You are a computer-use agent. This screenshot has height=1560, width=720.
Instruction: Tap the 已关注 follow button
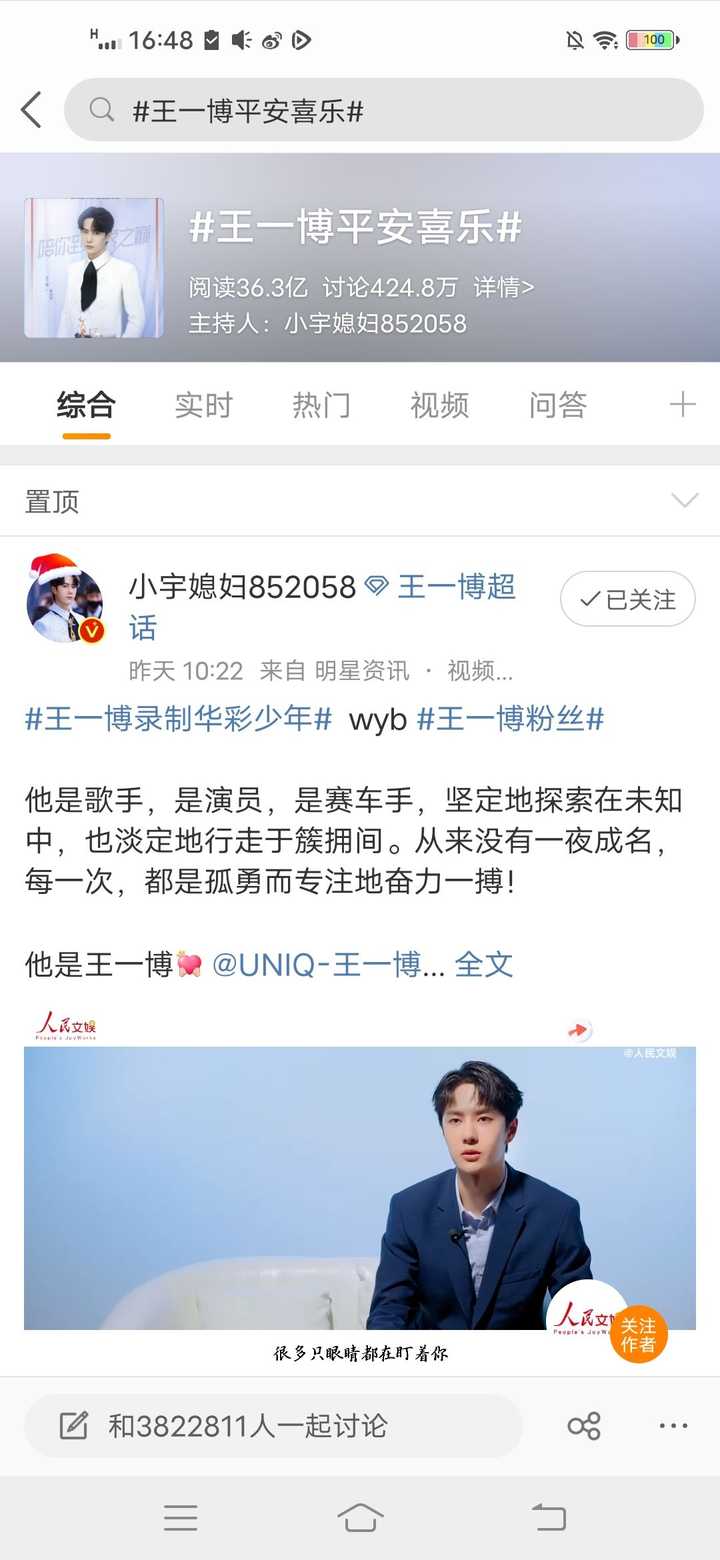627,600
